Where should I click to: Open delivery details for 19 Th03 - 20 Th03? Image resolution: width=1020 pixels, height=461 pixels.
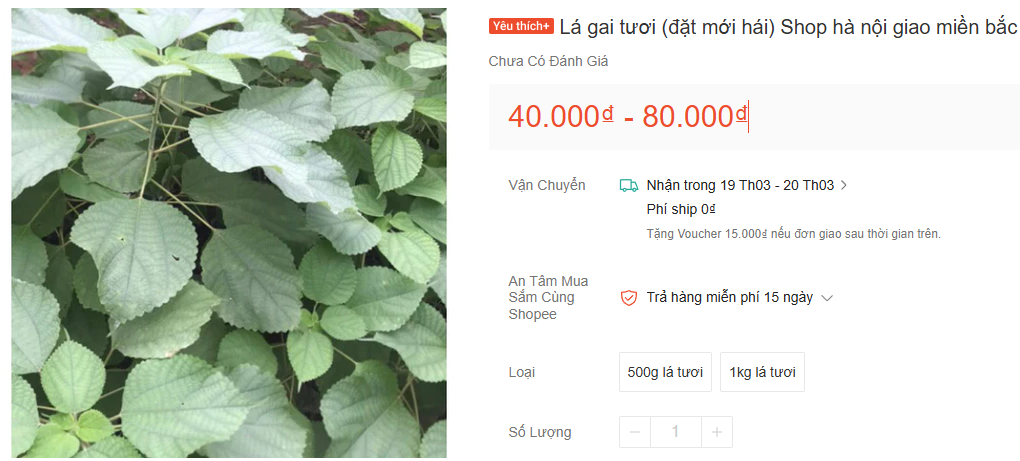pos(747,185)
